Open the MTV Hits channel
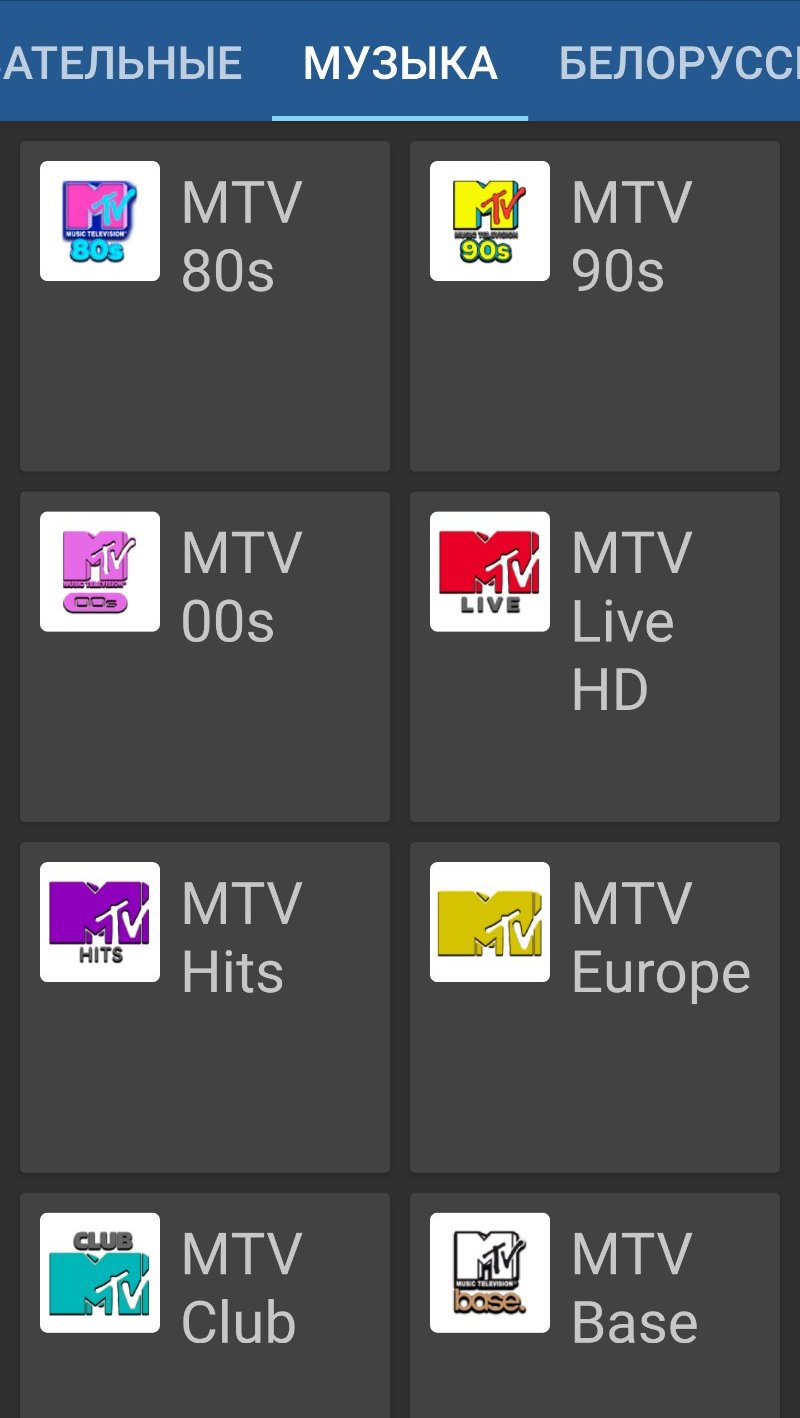The height and width of the screenshot is (1418, 800). click(x=204, y=1005)
